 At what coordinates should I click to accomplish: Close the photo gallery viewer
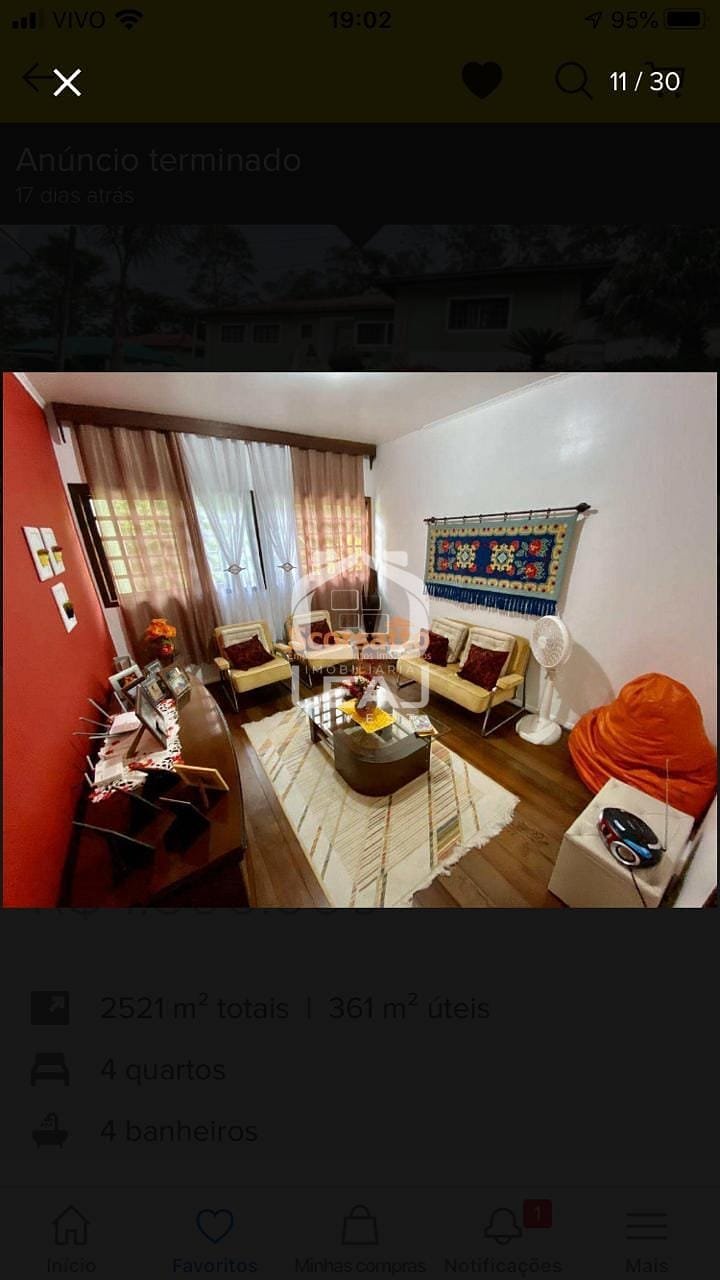[x=67, y=82]
